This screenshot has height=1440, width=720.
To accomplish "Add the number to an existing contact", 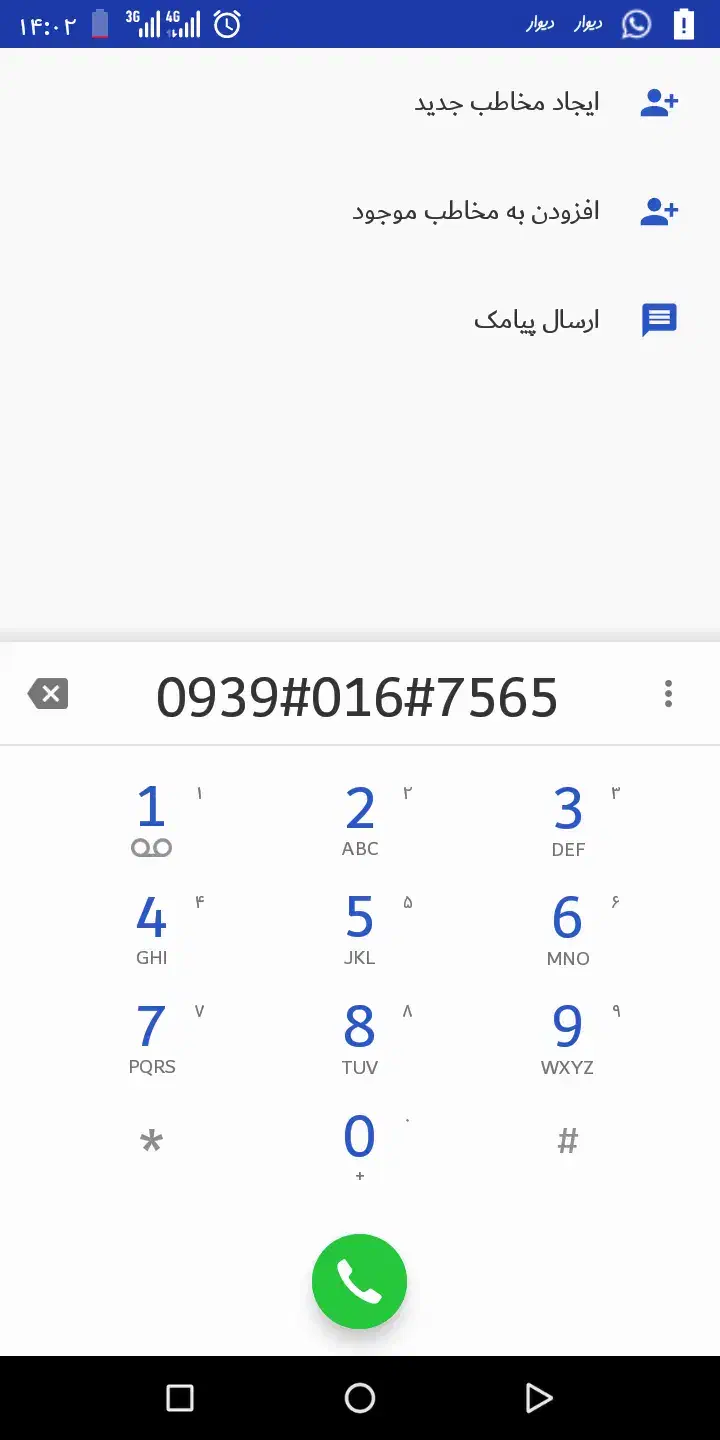I will tap(360, 211).
